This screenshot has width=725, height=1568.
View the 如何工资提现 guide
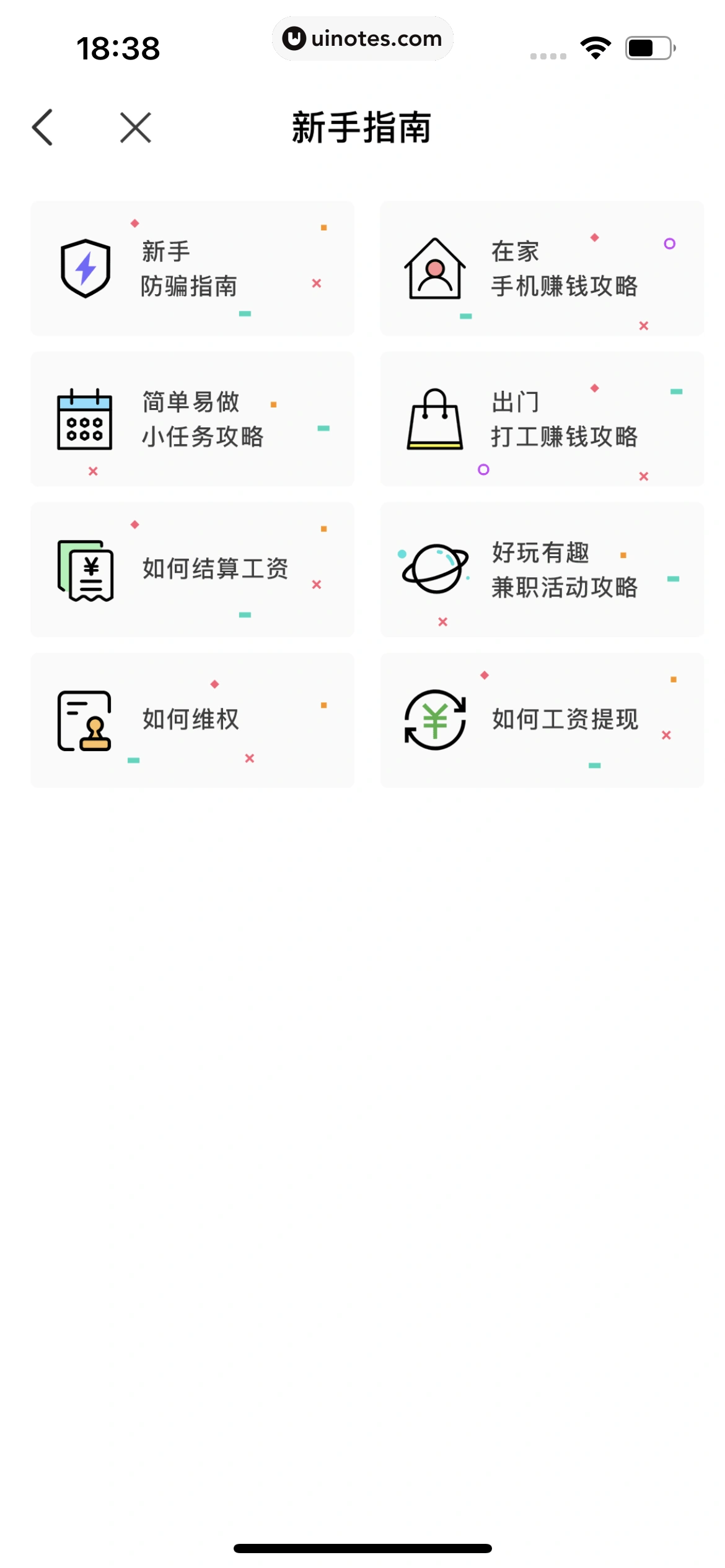point(542,720)
